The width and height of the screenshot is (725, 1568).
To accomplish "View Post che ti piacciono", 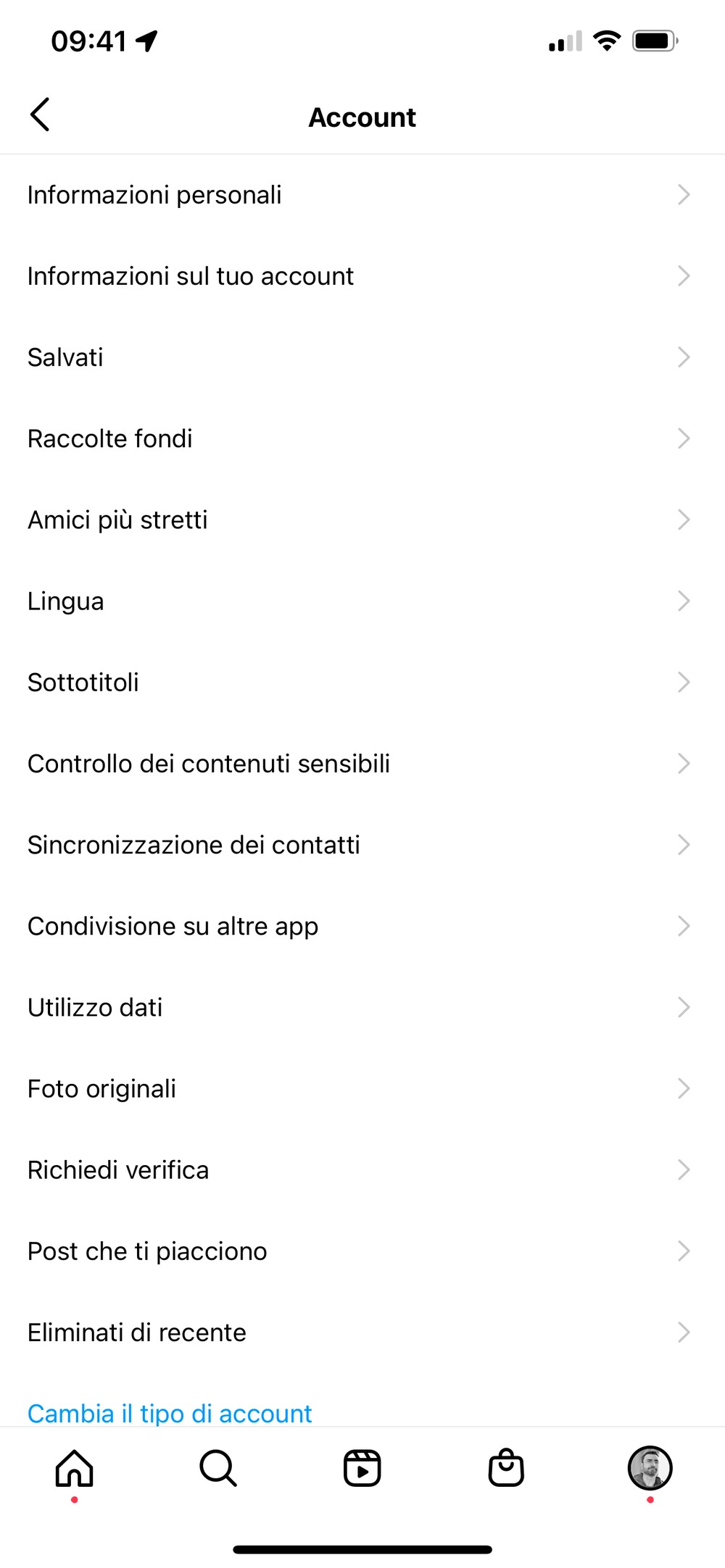I will 362,1251.
